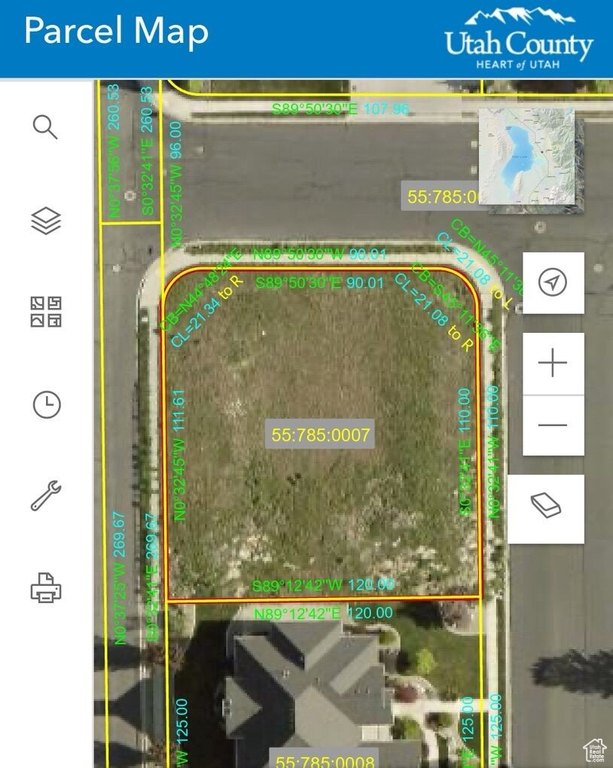This screenshot has width=613, height=768.
Task: Print the parcel map
Action: coord(46,587)
